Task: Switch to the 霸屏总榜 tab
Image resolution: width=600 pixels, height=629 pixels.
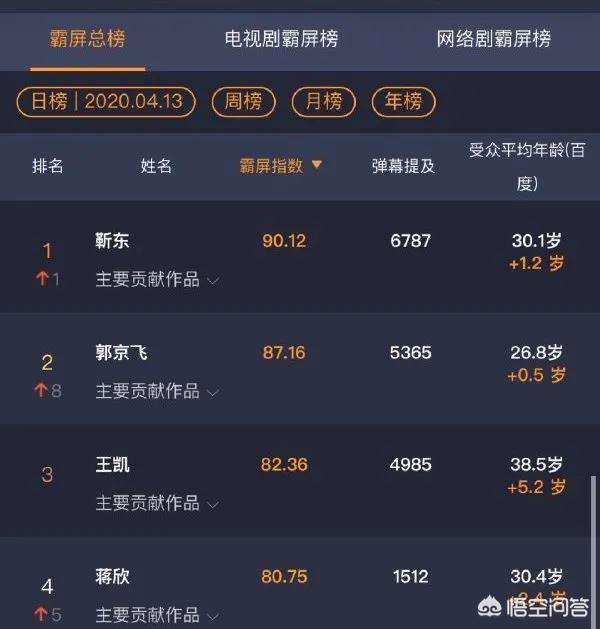Action: tap(87, 40)
